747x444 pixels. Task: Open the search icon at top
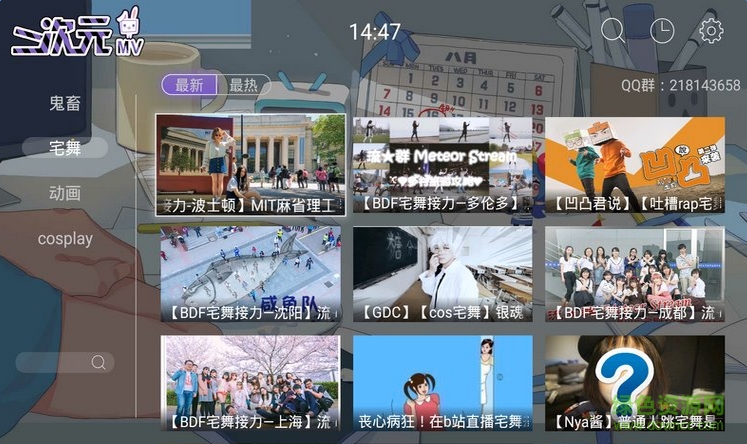(612, 31)
